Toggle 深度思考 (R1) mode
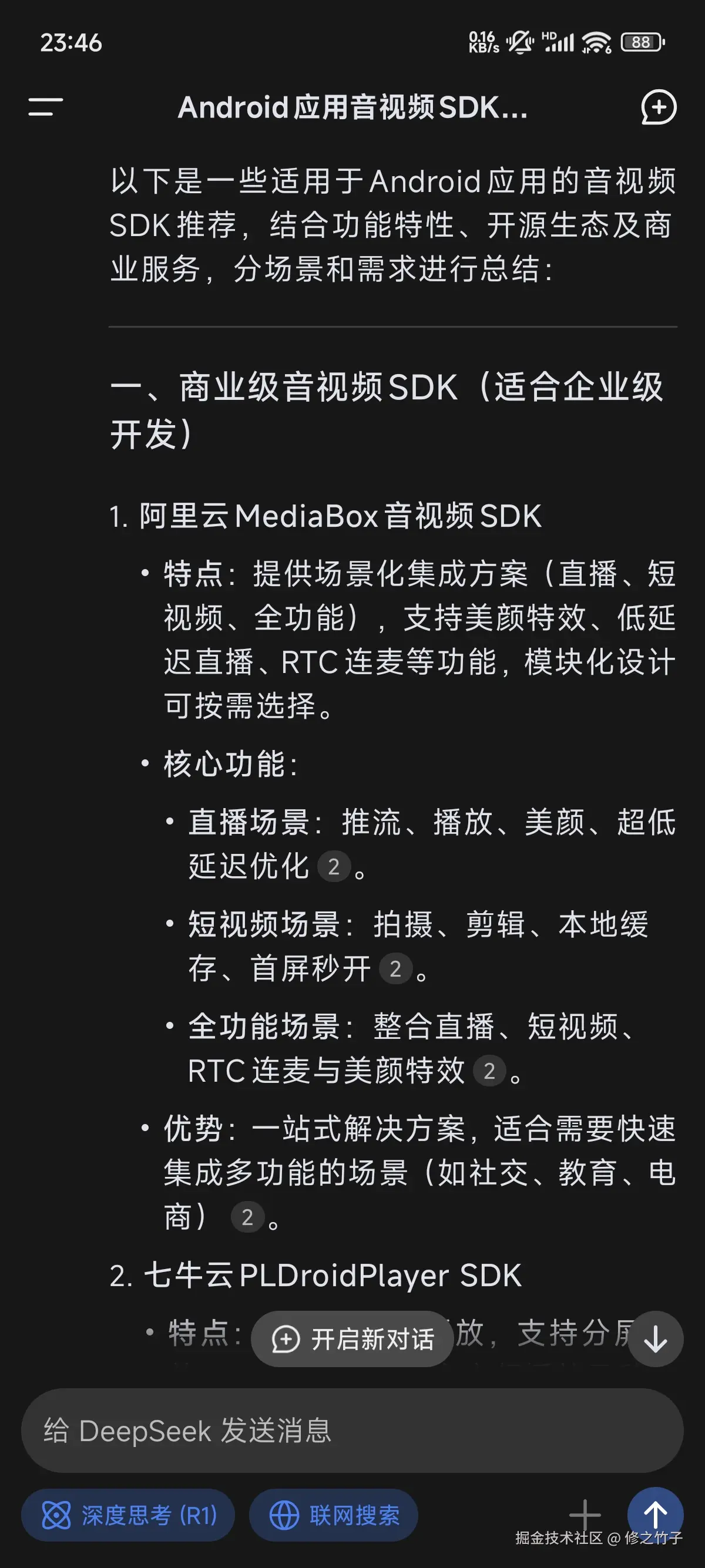The width and height of the screenshot is (705, 1568). pos(129,1515)
